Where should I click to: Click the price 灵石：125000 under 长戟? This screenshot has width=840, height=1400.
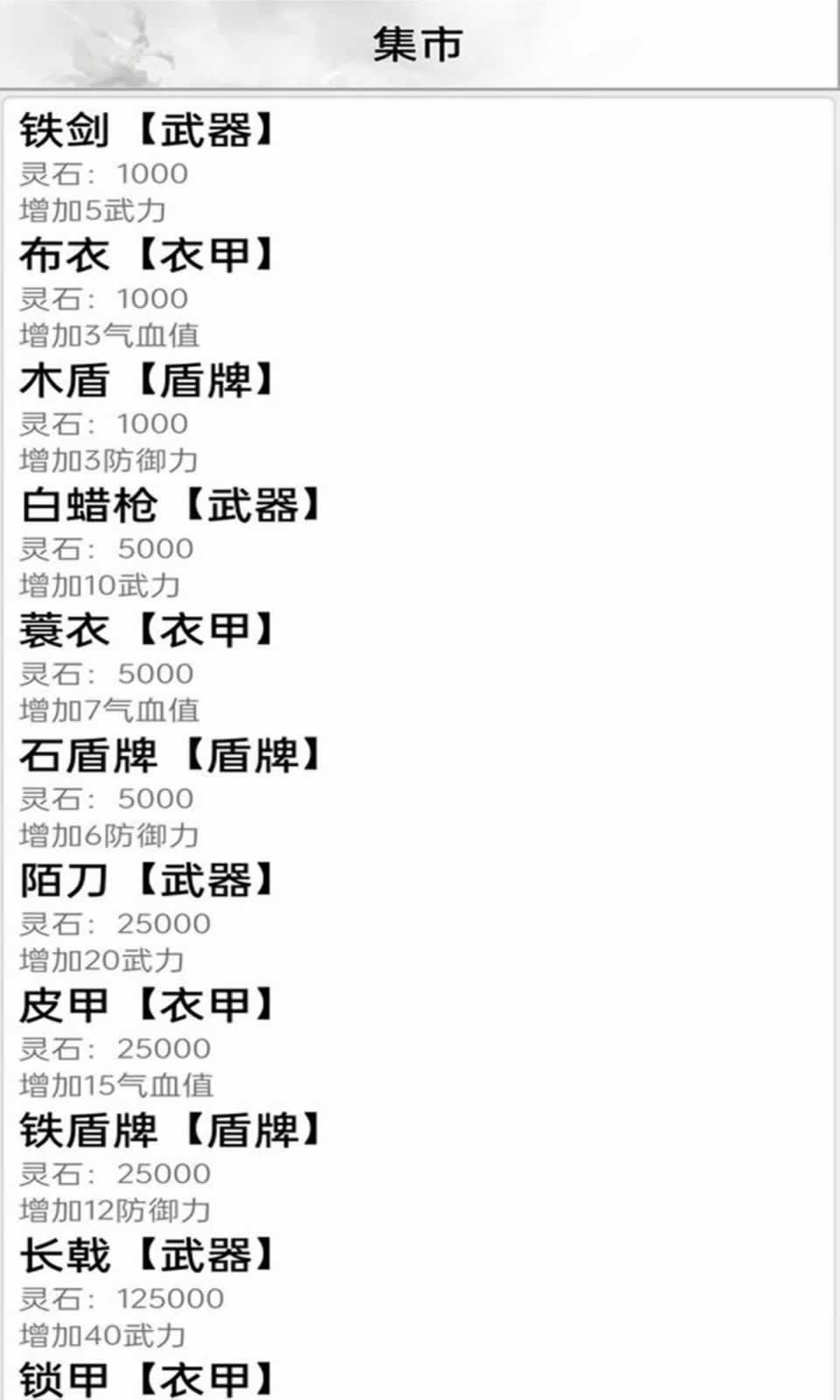(127, 1298)
